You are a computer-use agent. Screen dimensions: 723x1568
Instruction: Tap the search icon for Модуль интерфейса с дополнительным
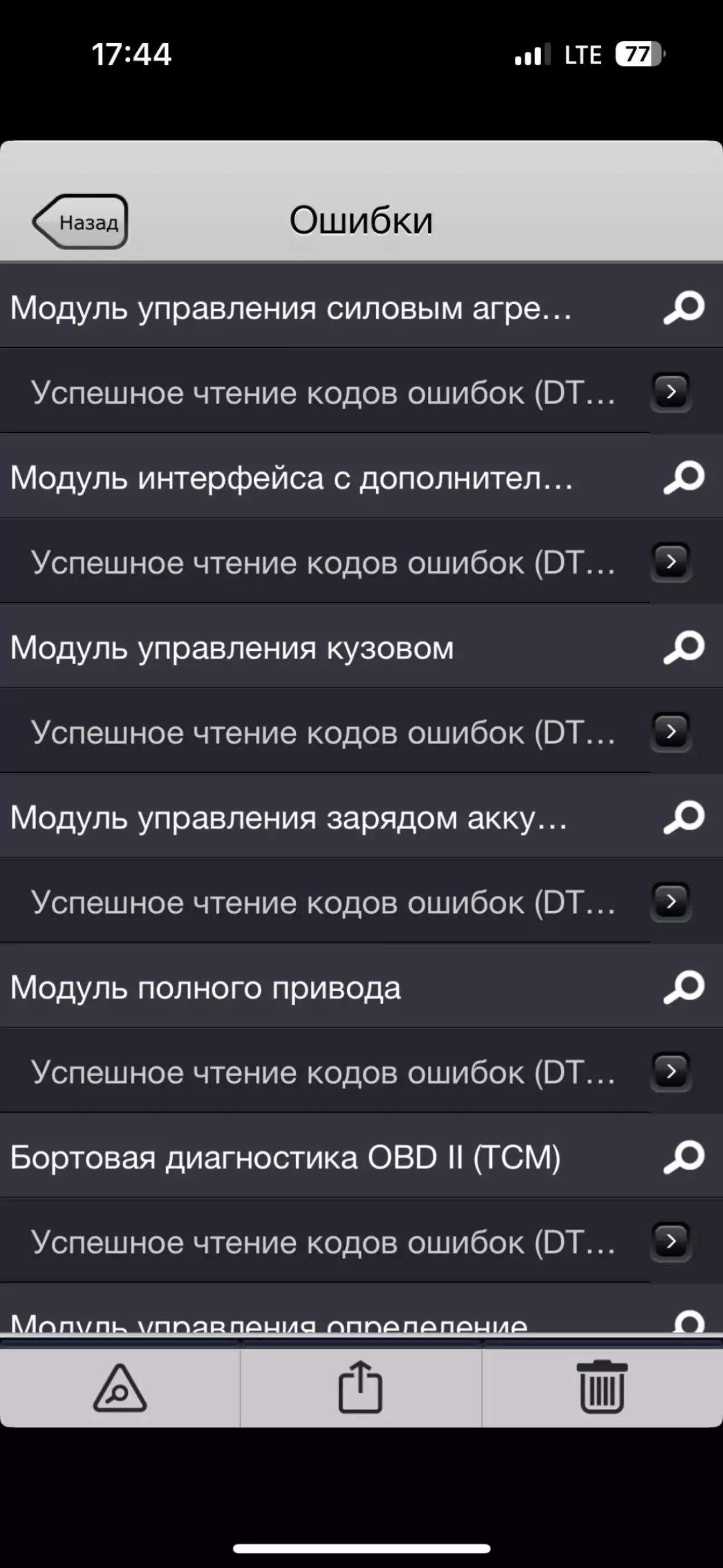684,478
